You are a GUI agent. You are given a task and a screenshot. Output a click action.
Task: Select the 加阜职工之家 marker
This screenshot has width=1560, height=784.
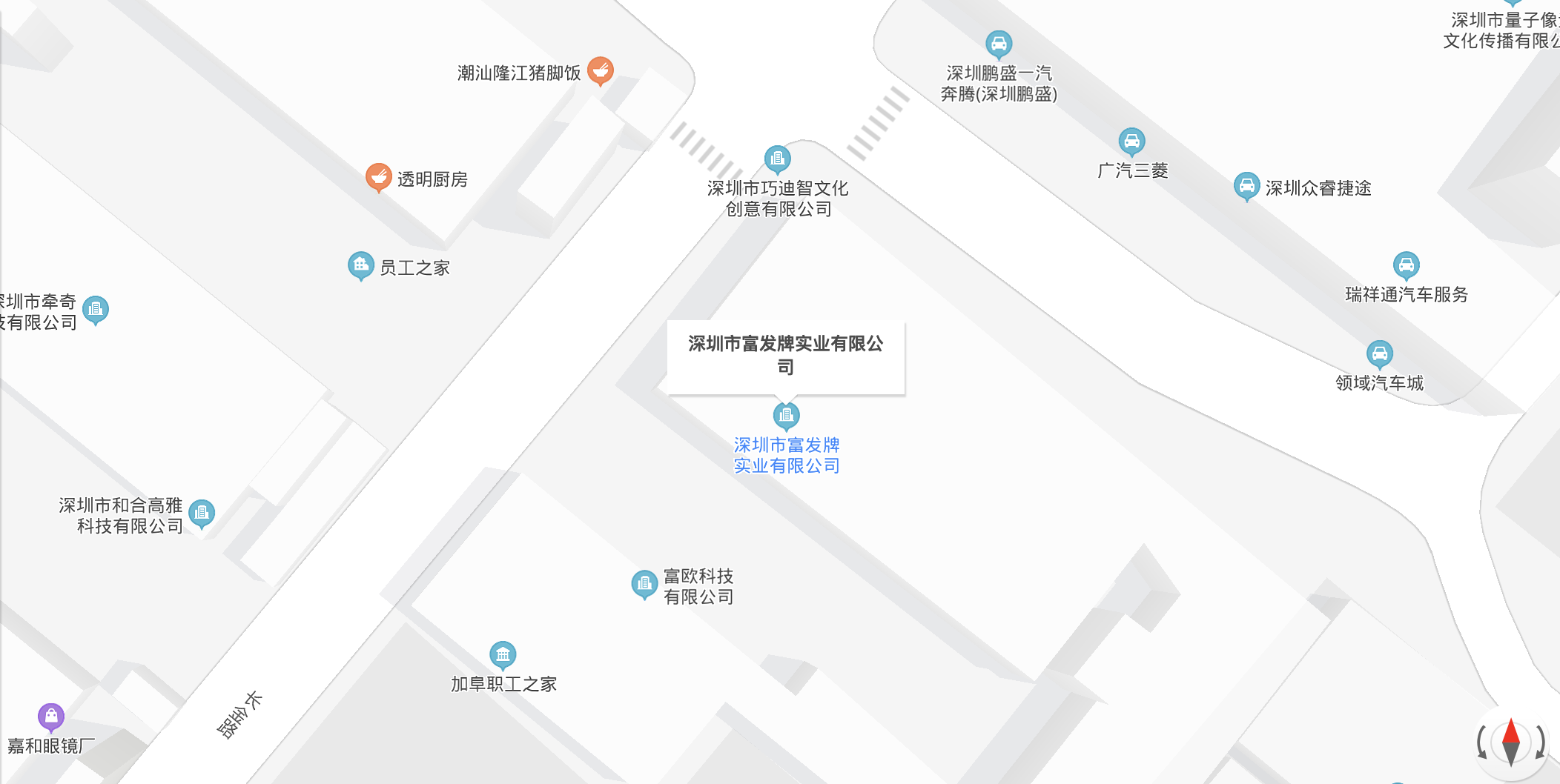503,654
